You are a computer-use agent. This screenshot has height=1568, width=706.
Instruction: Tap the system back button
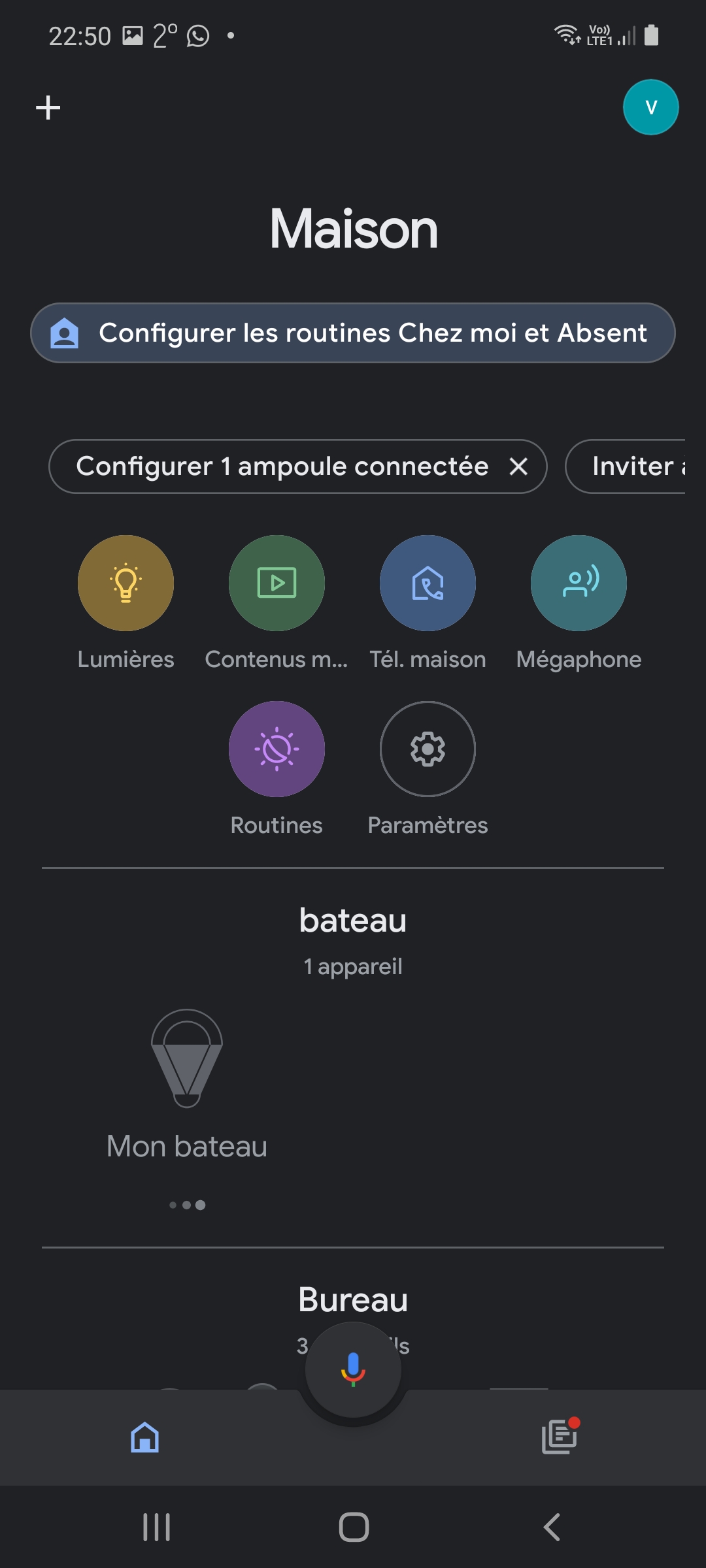click(552, 1527)
